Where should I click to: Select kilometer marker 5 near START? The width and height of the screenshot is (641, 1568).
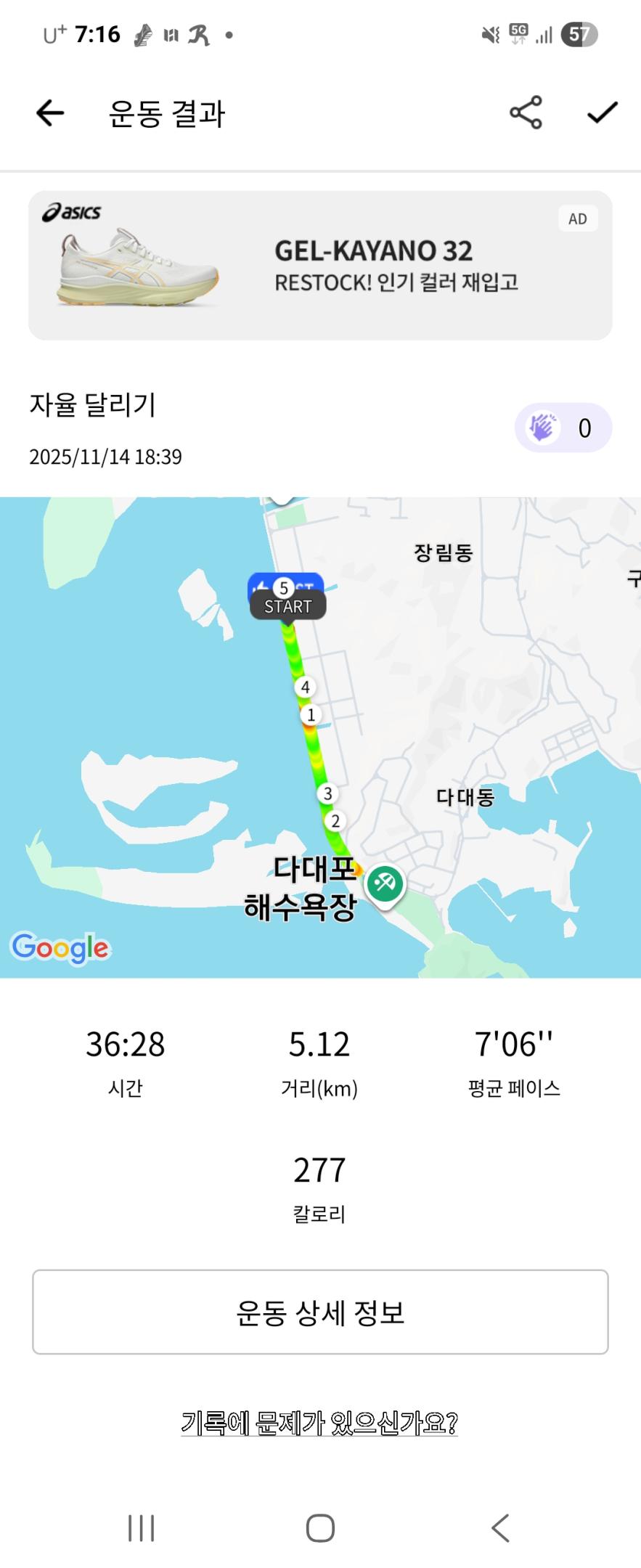click(283, 588)
